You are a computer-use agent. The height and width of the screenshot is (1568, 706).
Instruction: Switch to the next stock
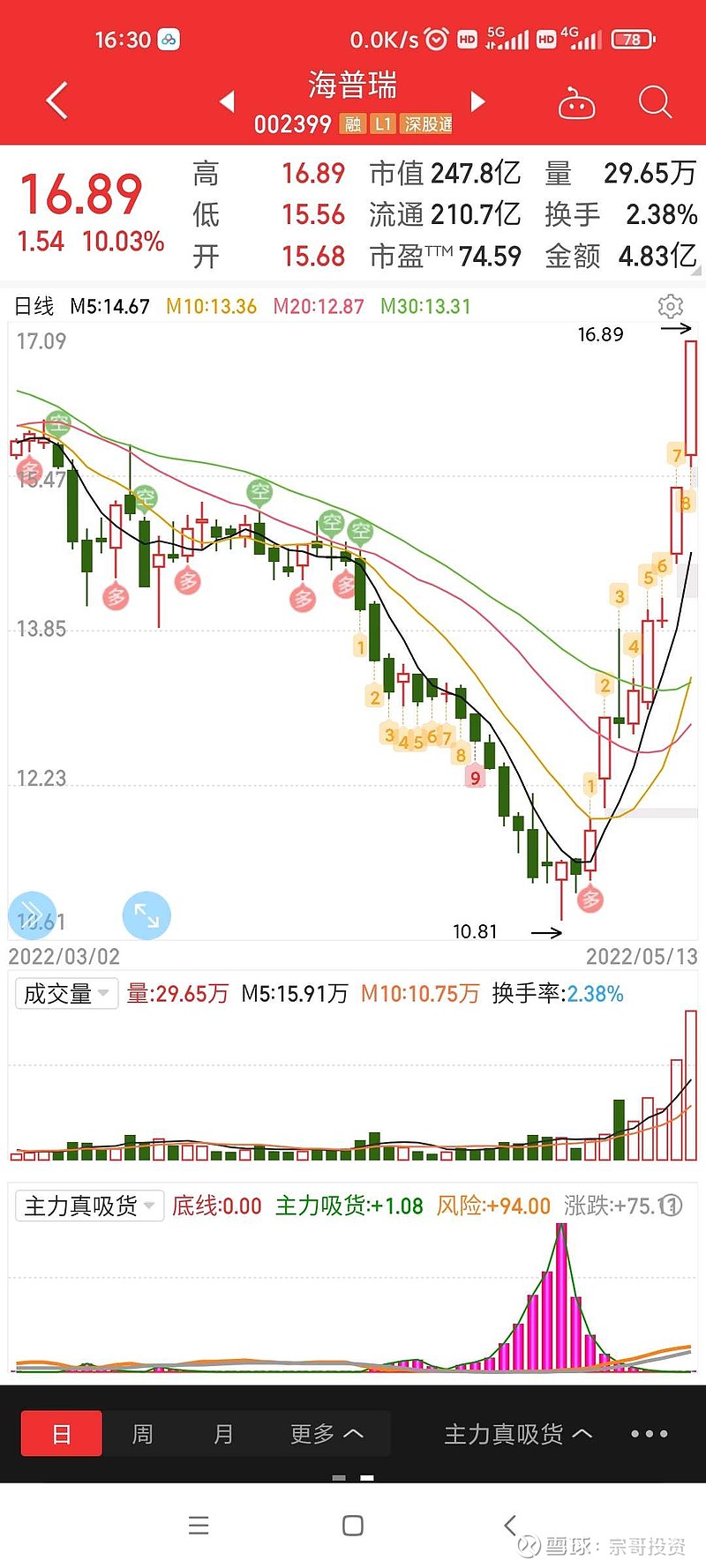478,101
